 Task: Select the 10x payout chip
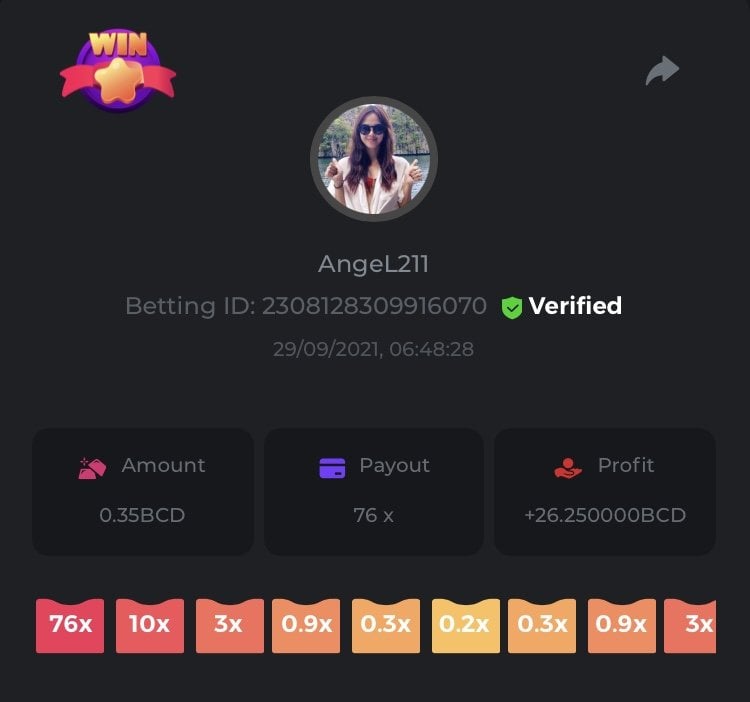[150, 625]
